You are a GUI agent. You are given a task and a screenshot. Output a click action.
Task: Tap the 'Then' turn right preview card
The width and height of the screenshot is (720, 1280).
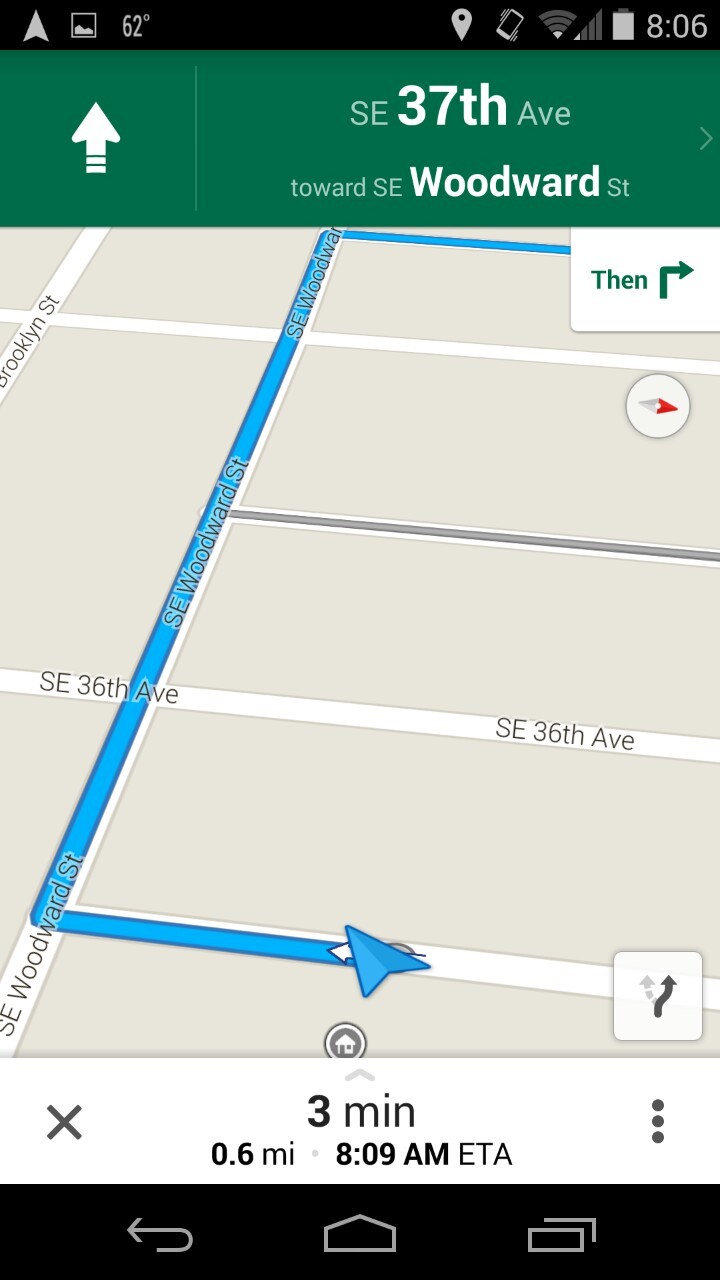pos(644,280)
